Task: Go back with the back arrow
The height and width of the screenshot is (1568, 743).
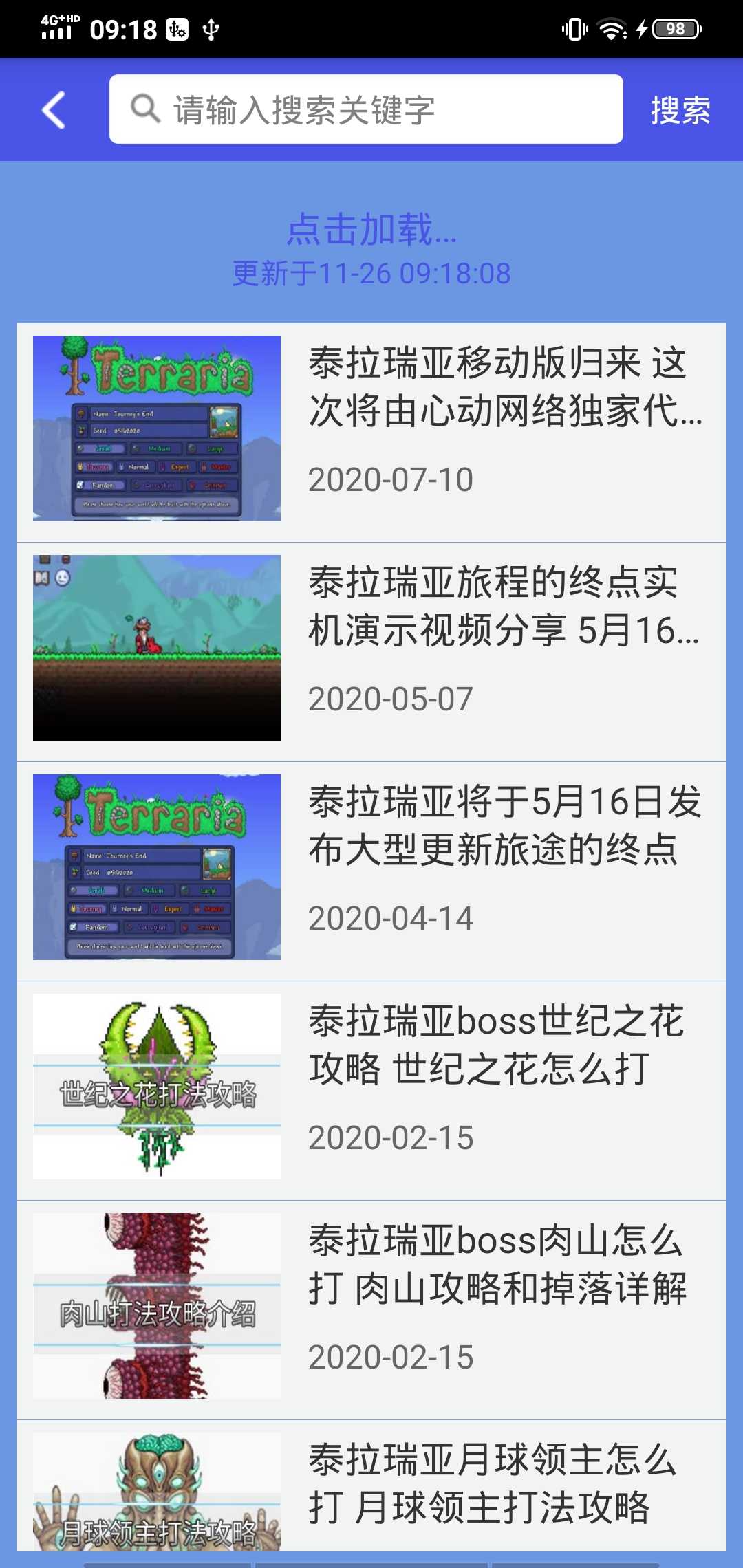Action: click(54, 110)
